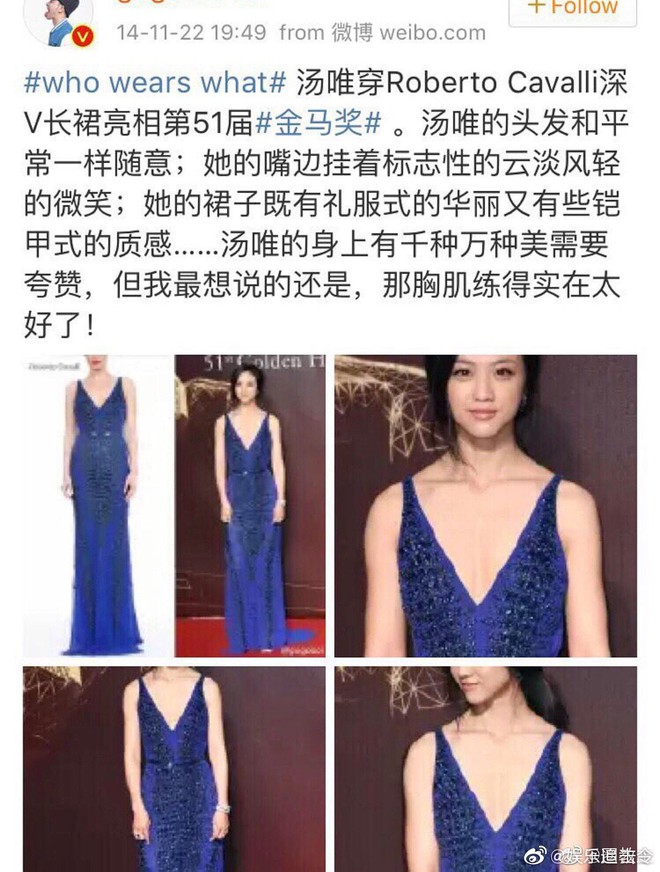Follow this Weibo account

point(572,8)
